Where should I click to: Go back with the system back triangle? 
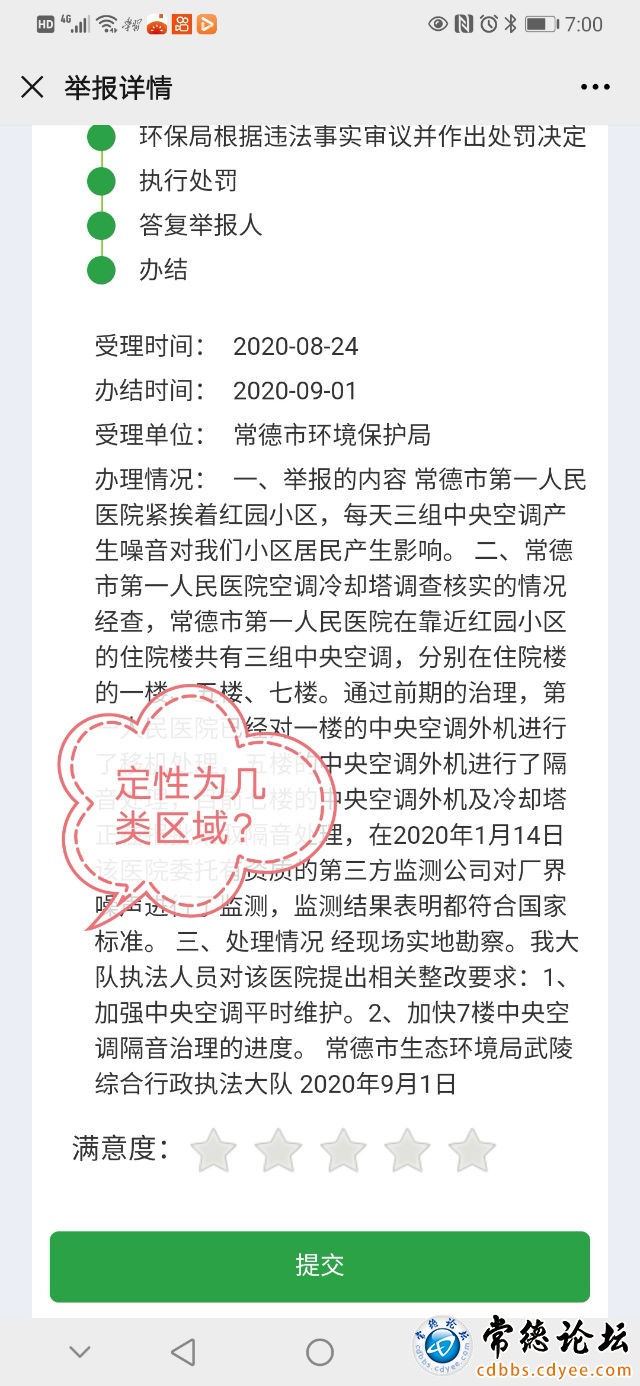coord(183,1353)
